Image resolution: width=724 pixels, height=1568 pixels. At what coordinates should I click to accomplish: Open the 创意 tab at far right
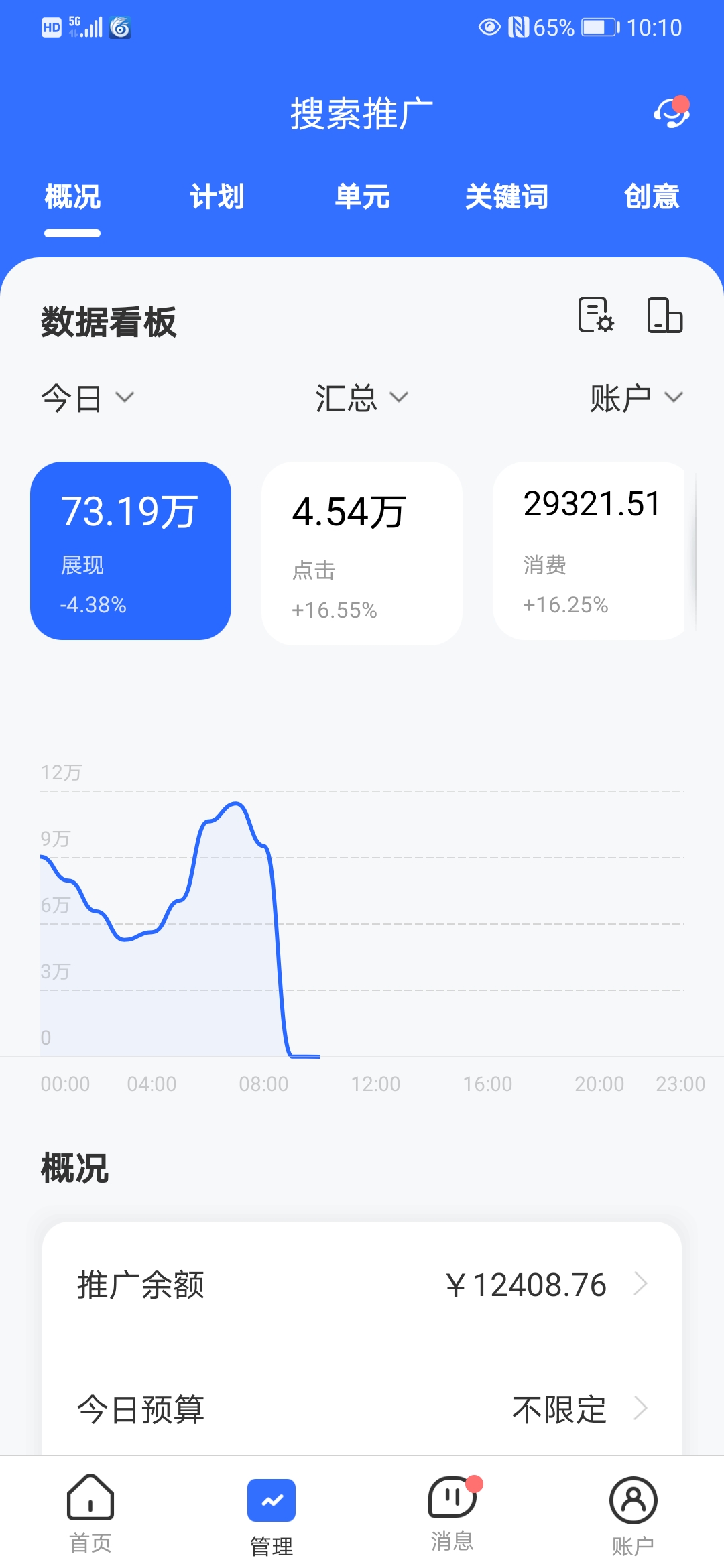652,196
